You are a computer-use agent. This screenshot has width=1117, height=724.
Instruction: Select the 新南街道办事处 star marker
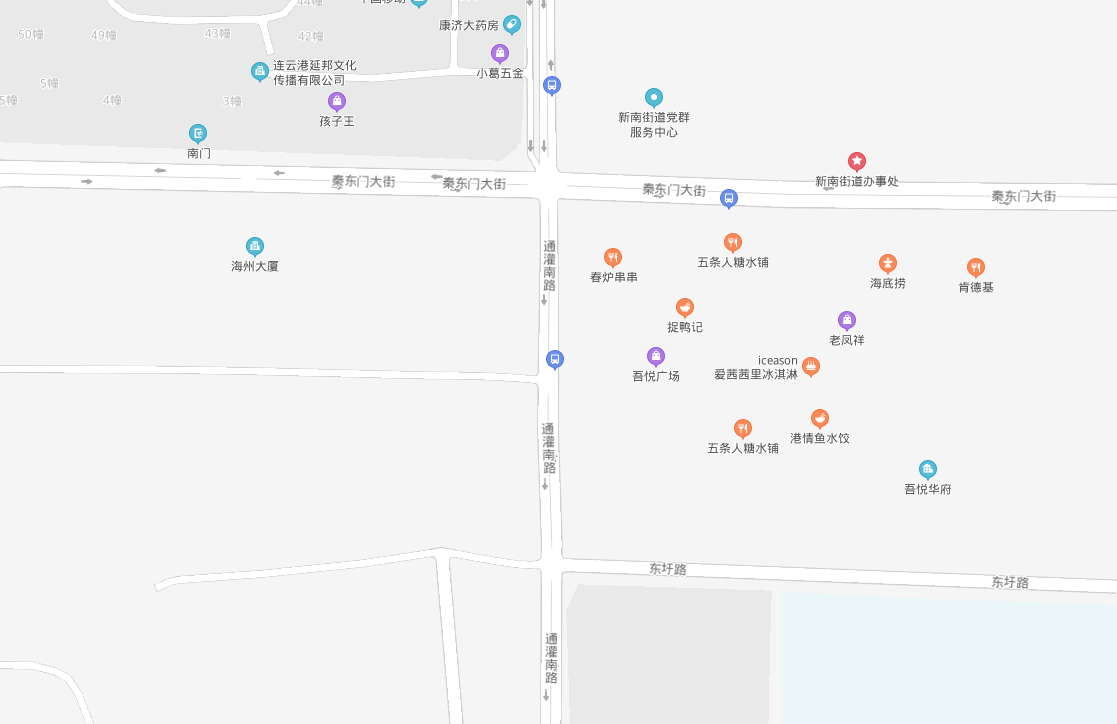(857, 161)
